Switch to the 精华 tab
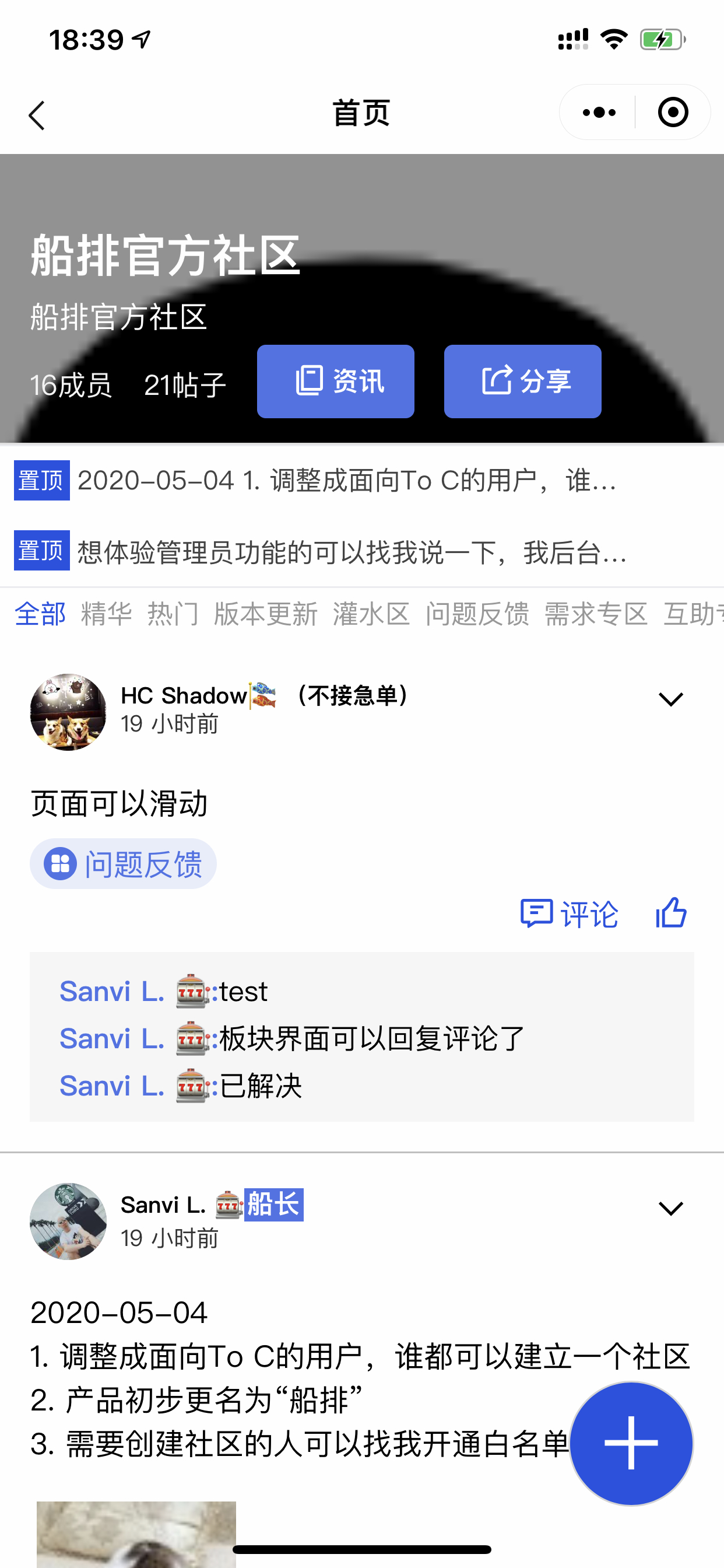 [107, 614]
